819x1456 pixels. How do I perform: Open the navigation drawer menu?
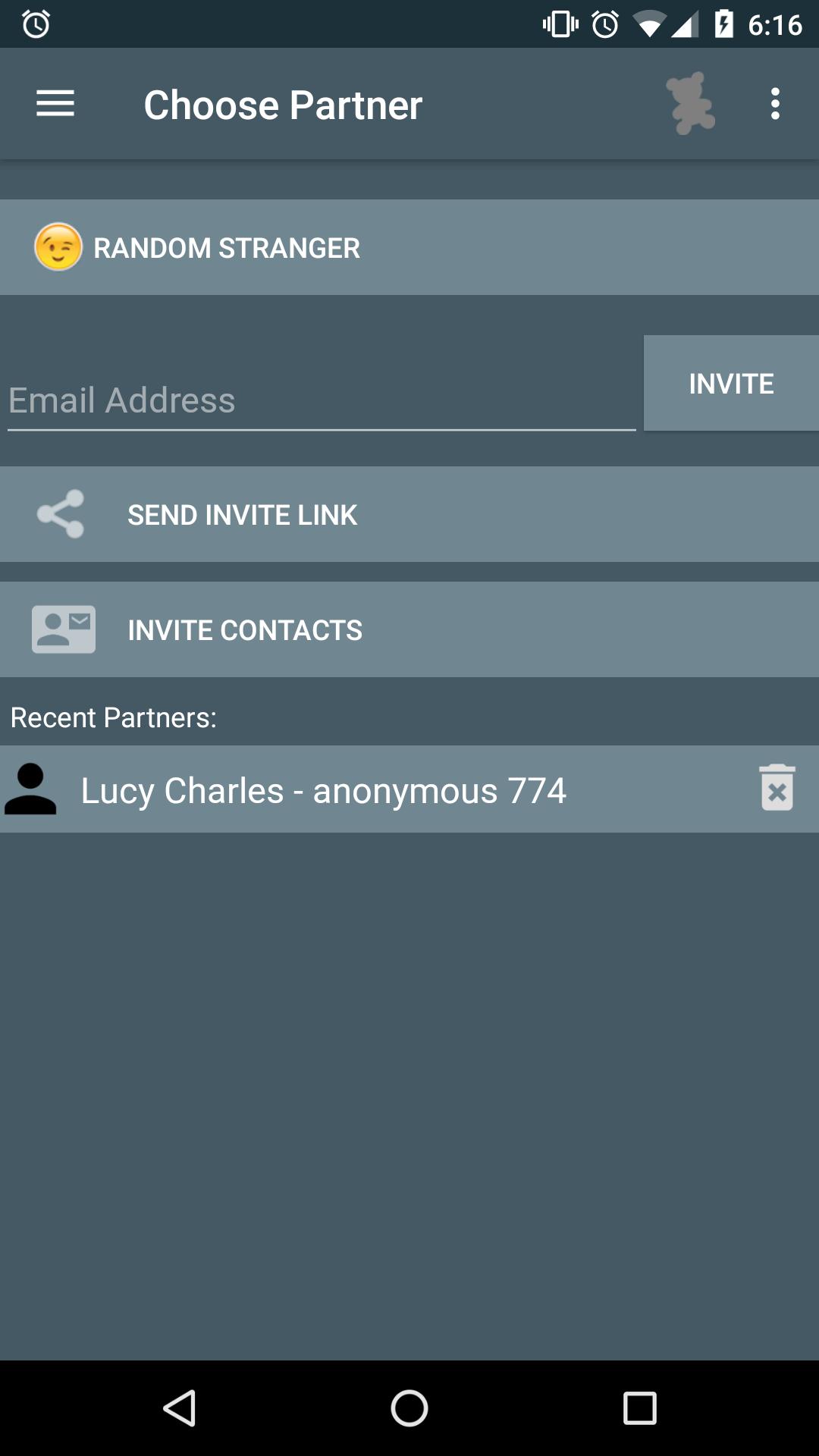(x=55, y=104)
